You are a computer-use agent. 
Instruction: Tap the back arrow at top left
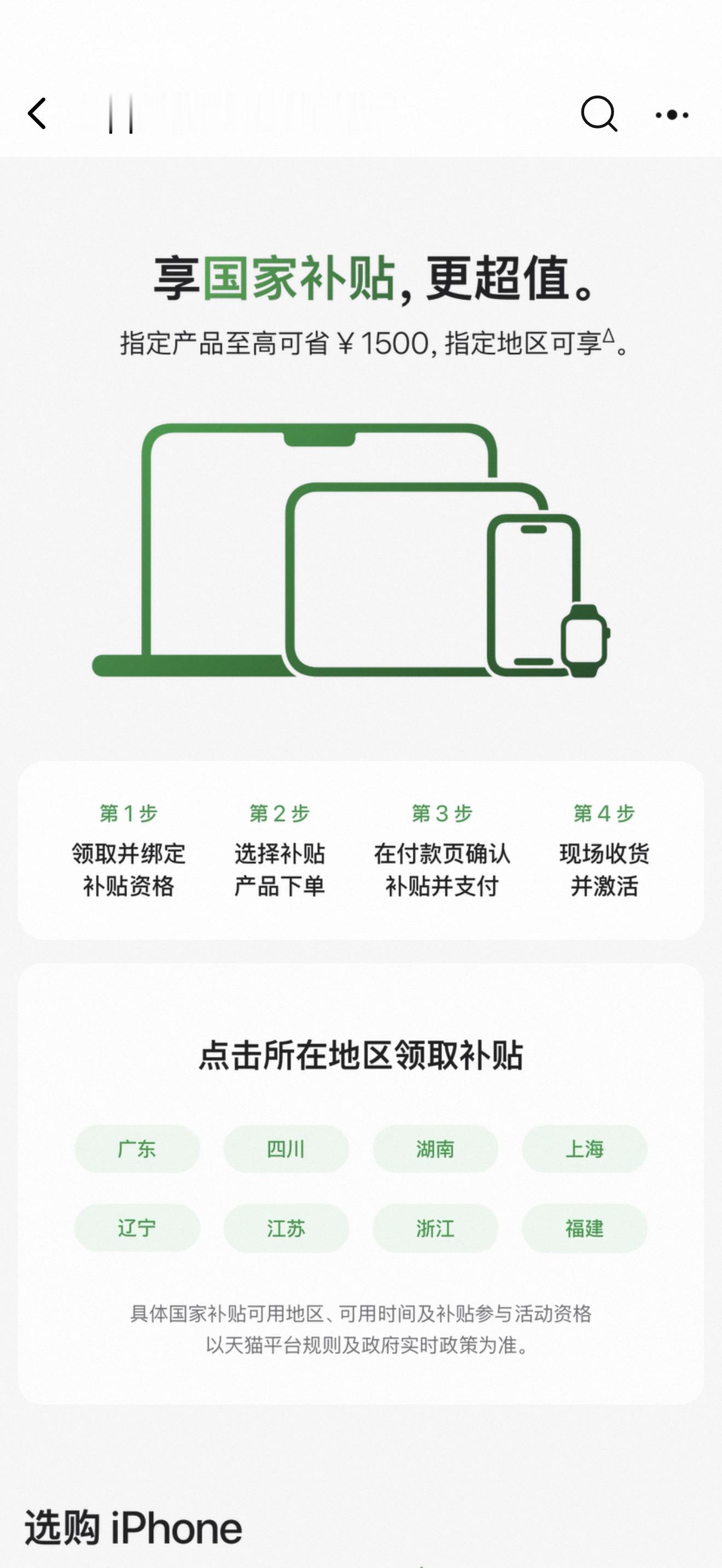pos(36,114)
